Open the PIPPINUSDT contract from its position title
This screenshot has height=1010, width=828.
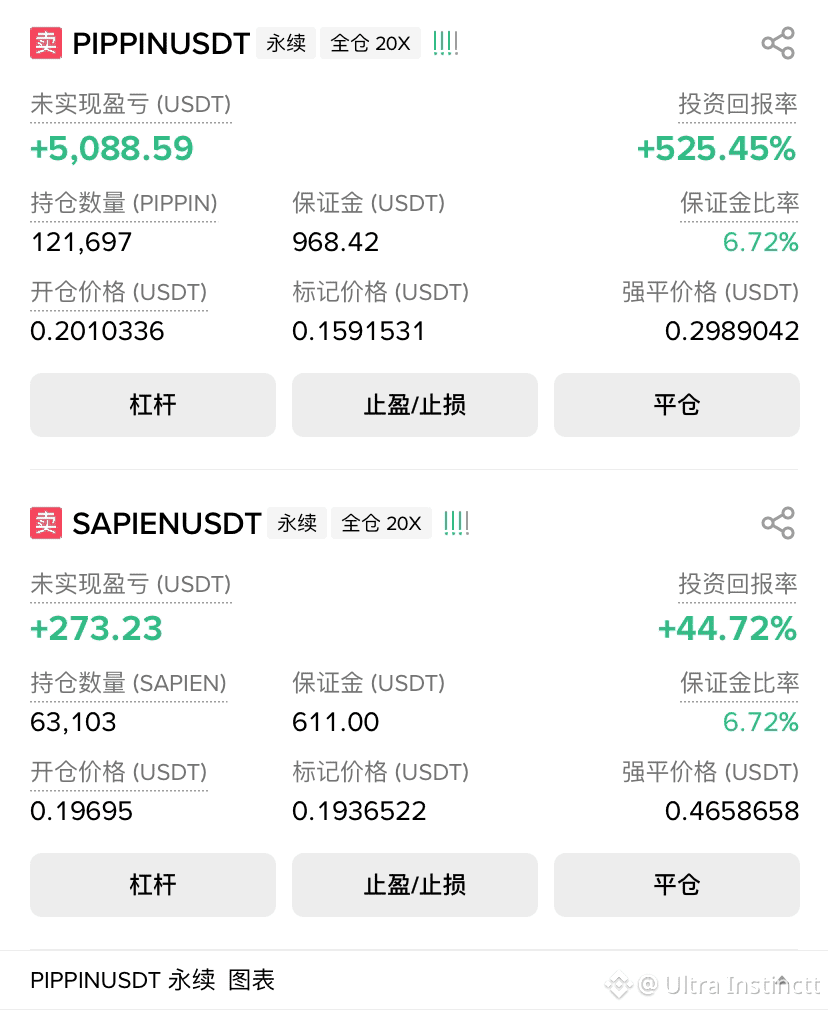(161, 44)
